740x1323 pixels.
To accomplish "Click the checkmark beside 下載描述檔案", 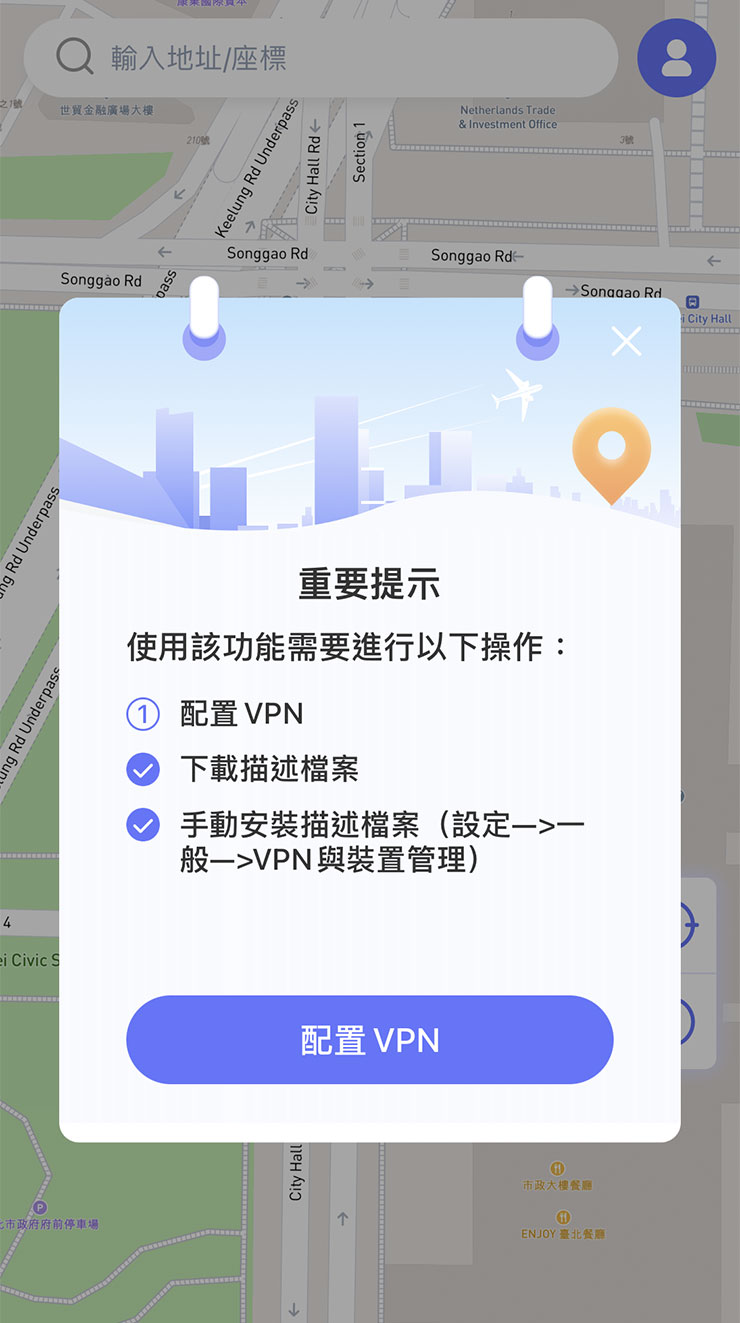I will point(143,769).
